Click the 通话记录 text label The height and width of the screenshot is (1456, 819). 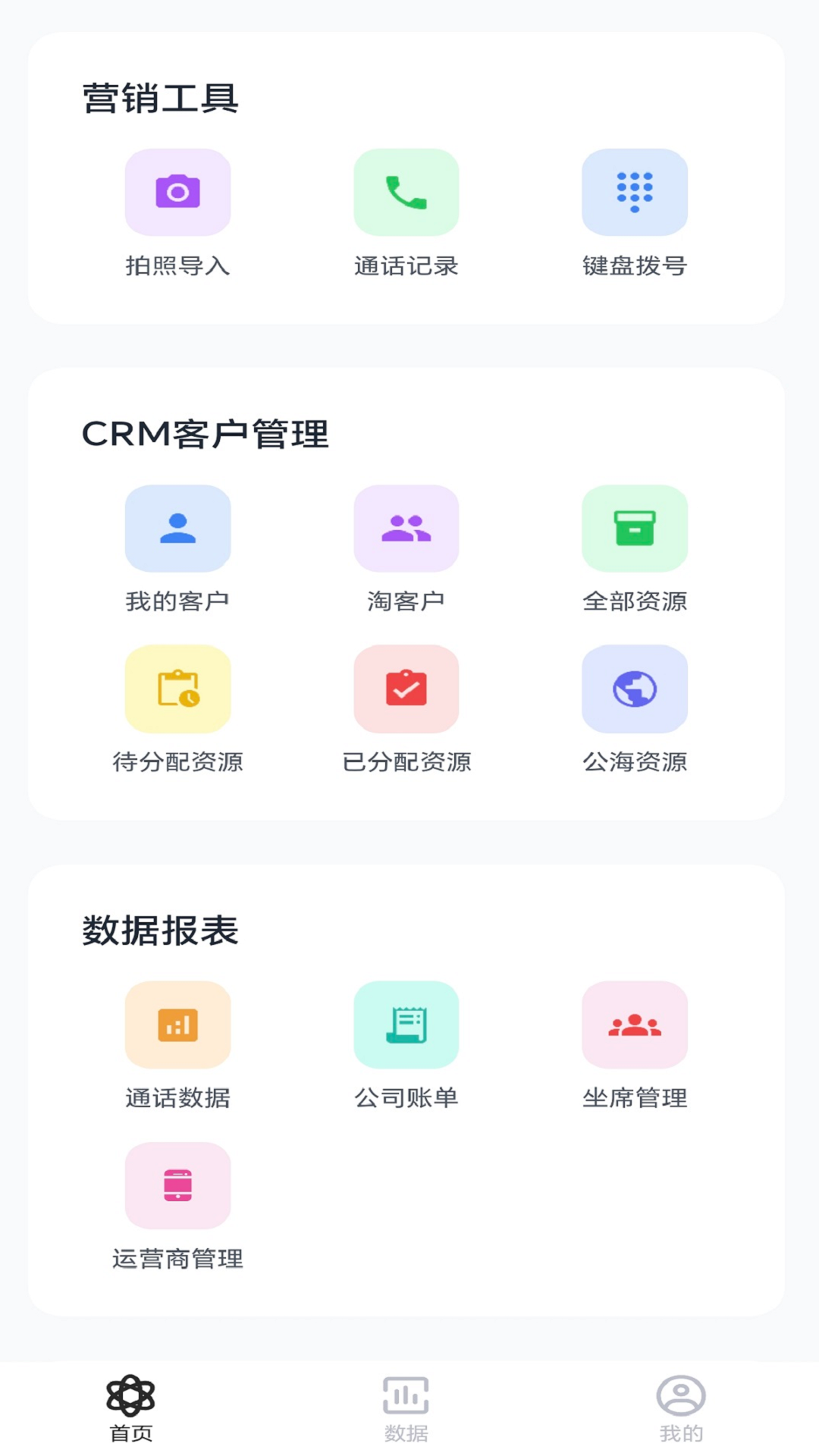406,265
